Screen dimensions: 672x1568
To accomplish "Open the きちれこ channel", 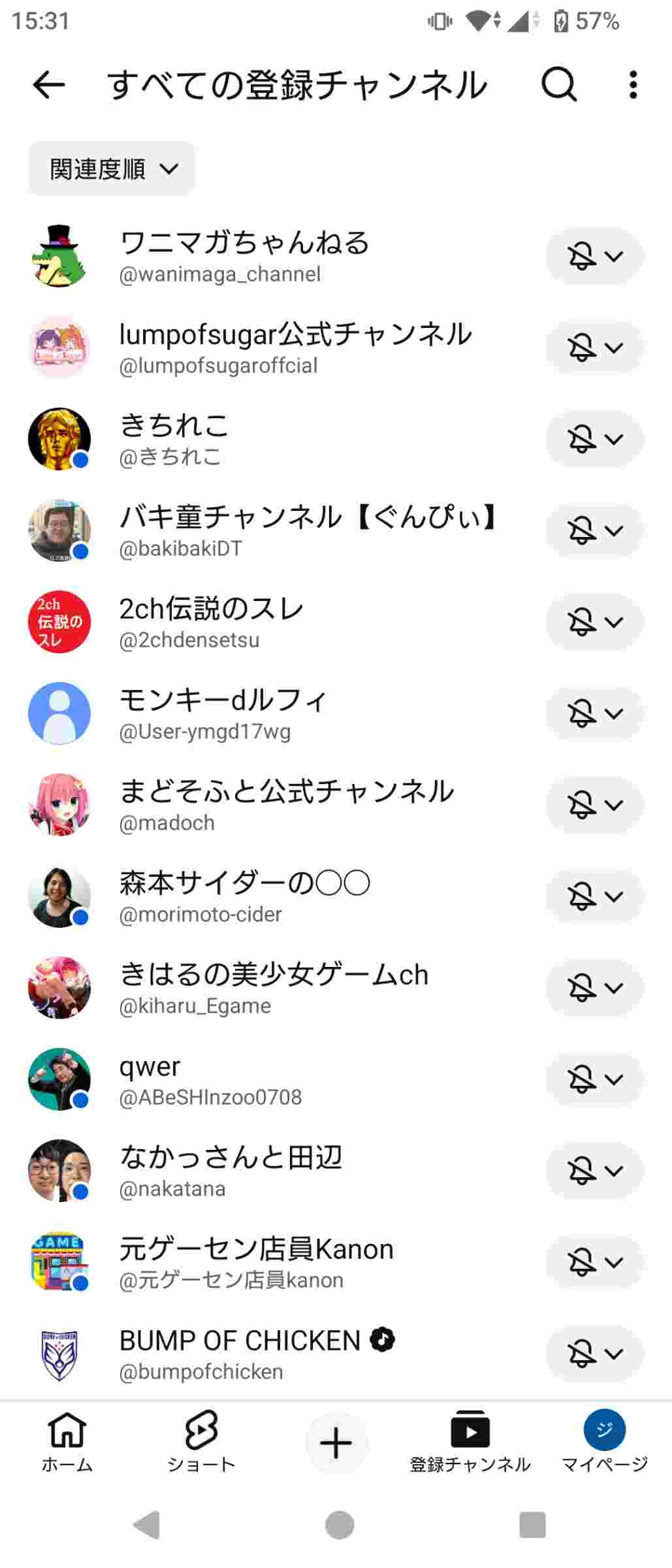I will (174, 438).
